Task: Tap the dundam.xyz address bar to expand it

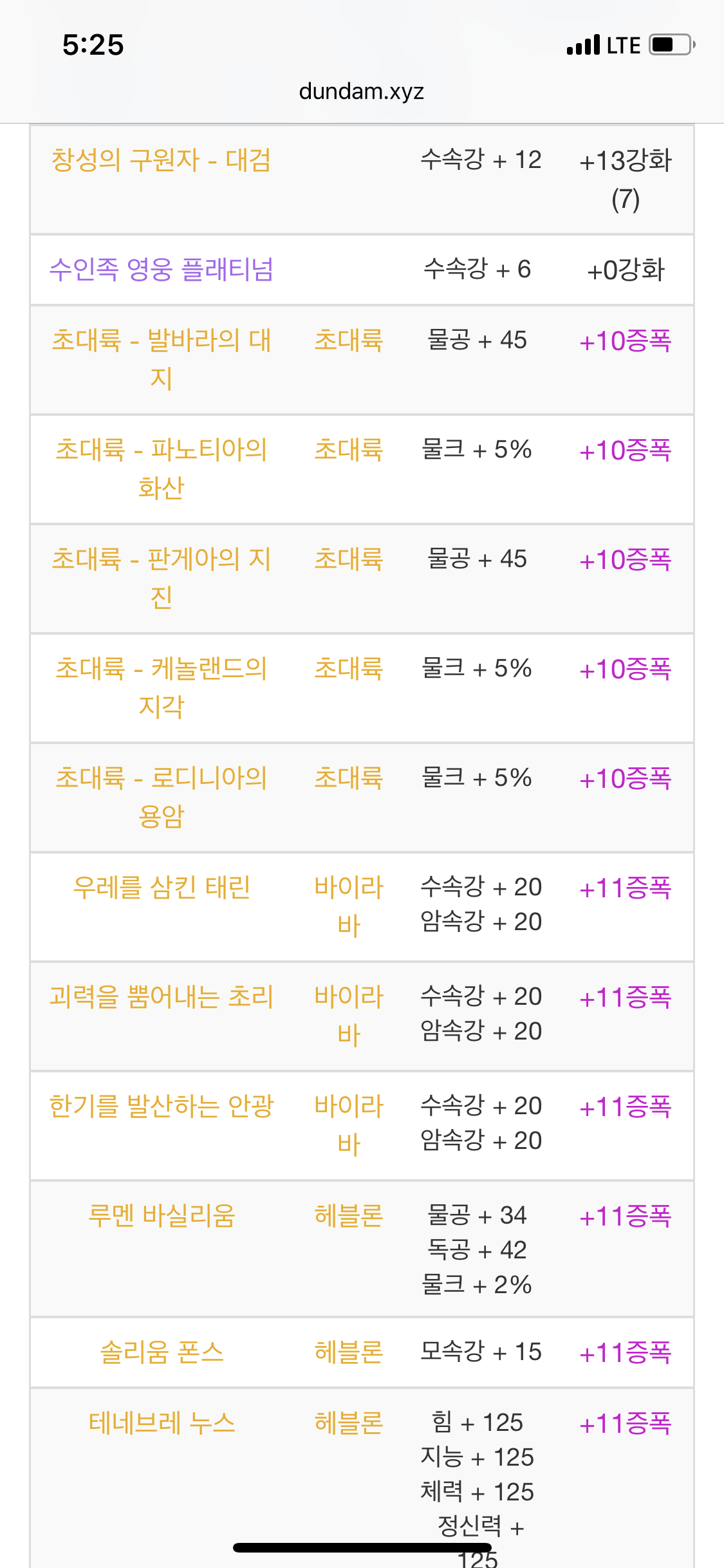Action: (x=362, y=91)
